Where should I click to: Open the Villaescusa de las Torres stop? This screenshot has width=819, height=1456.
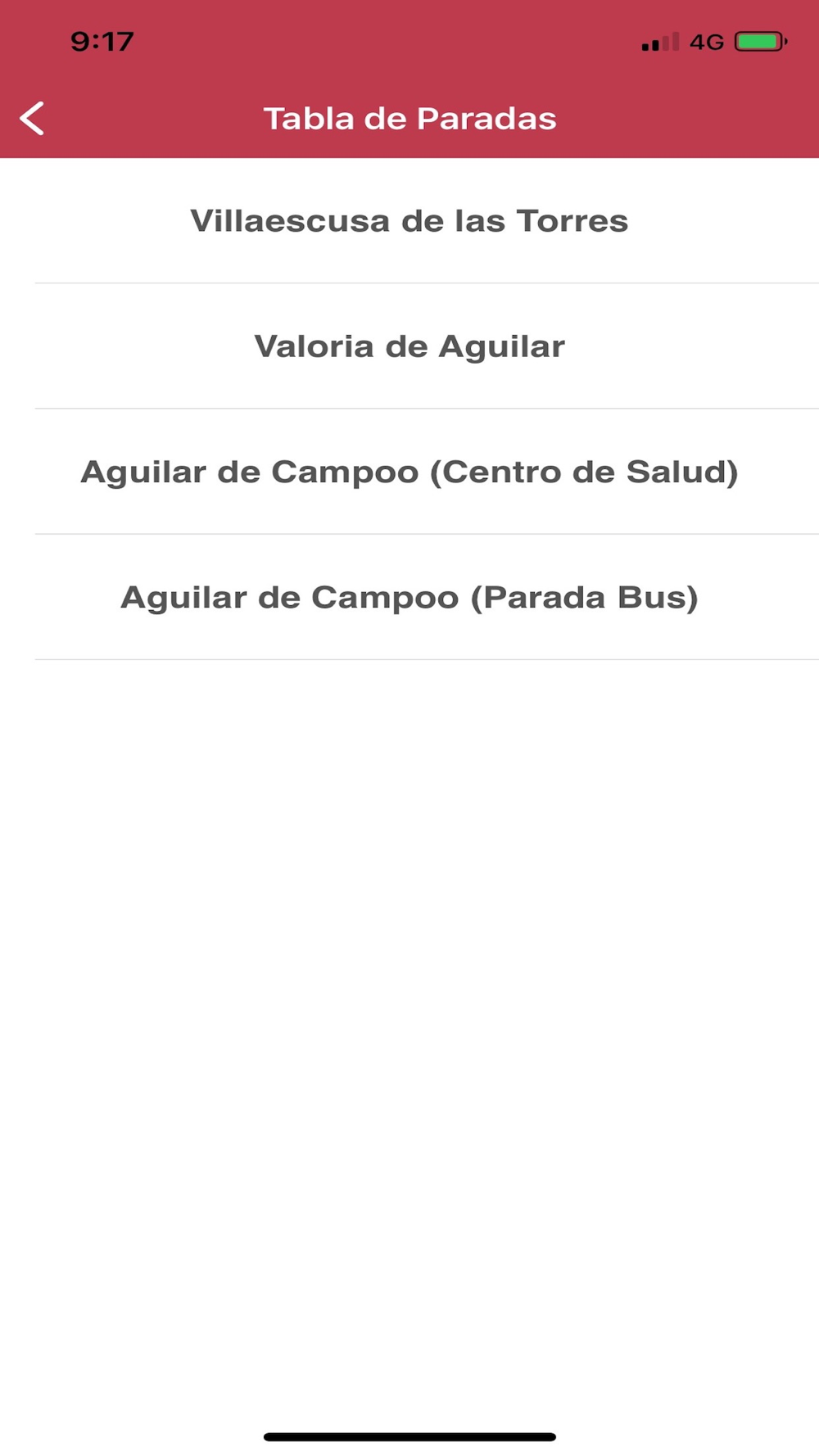409,221
